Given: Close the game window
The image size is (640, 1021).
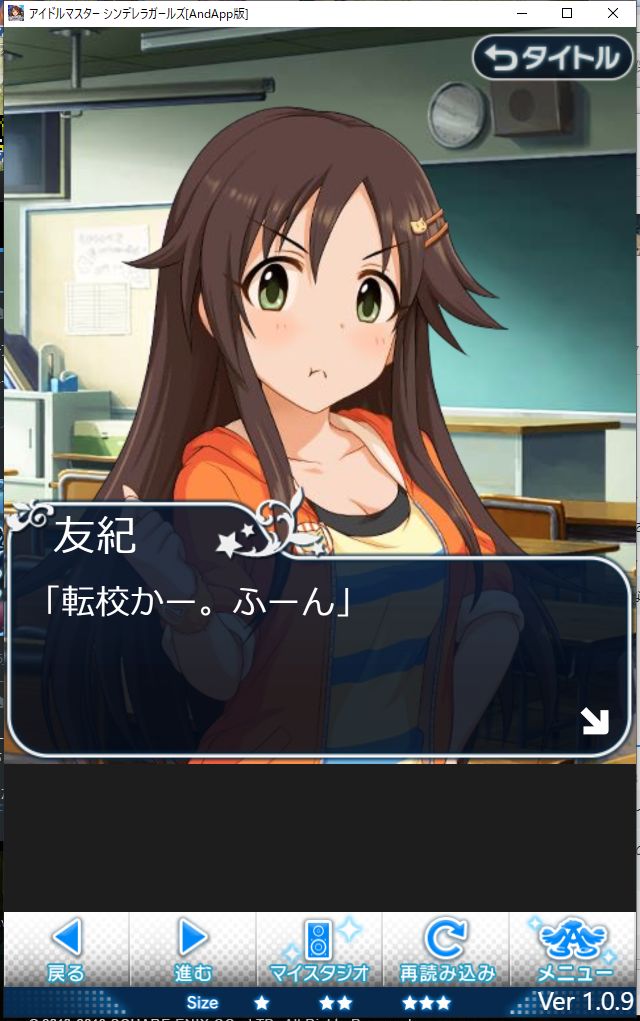Looking at the screenshot, I should [x=613, y=13].
